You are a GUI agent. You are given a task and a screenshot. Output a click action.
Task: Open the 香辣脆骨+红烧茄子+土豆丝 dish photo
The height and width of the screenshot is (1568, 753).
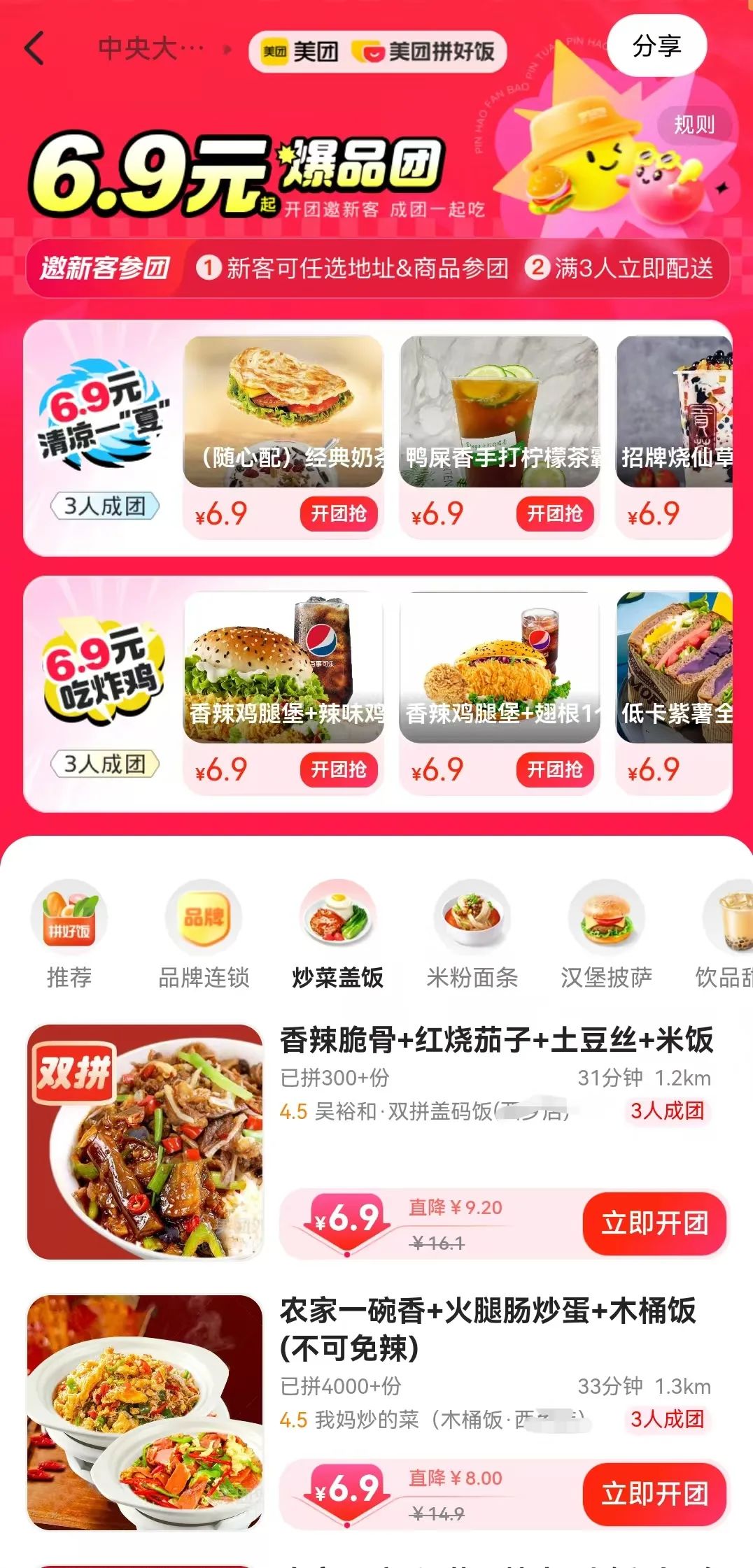(x=145, y=1142)
